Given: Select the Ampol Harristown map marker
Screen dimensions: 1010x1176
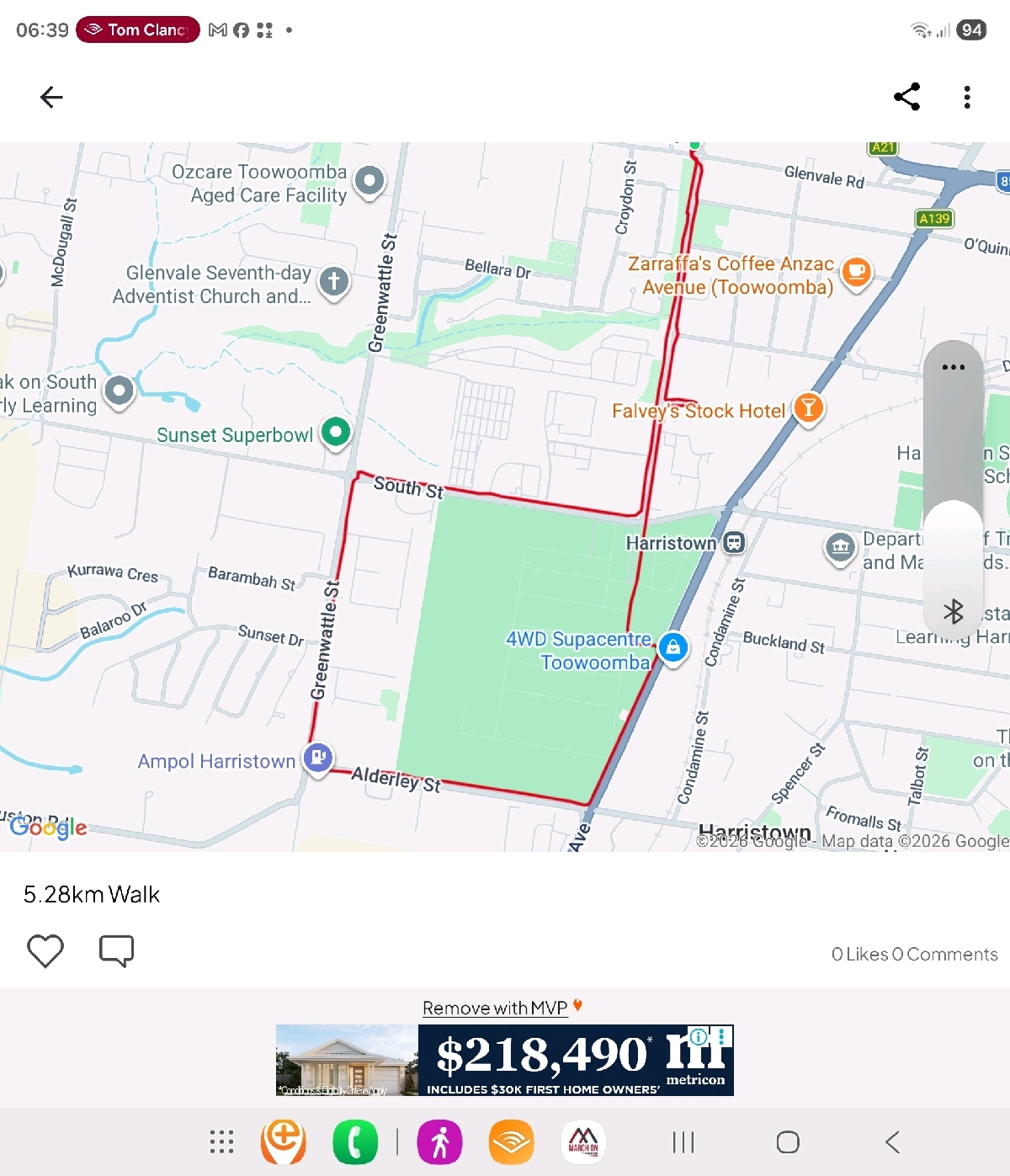Looking at the screenshot, I should tap(318, 758).
